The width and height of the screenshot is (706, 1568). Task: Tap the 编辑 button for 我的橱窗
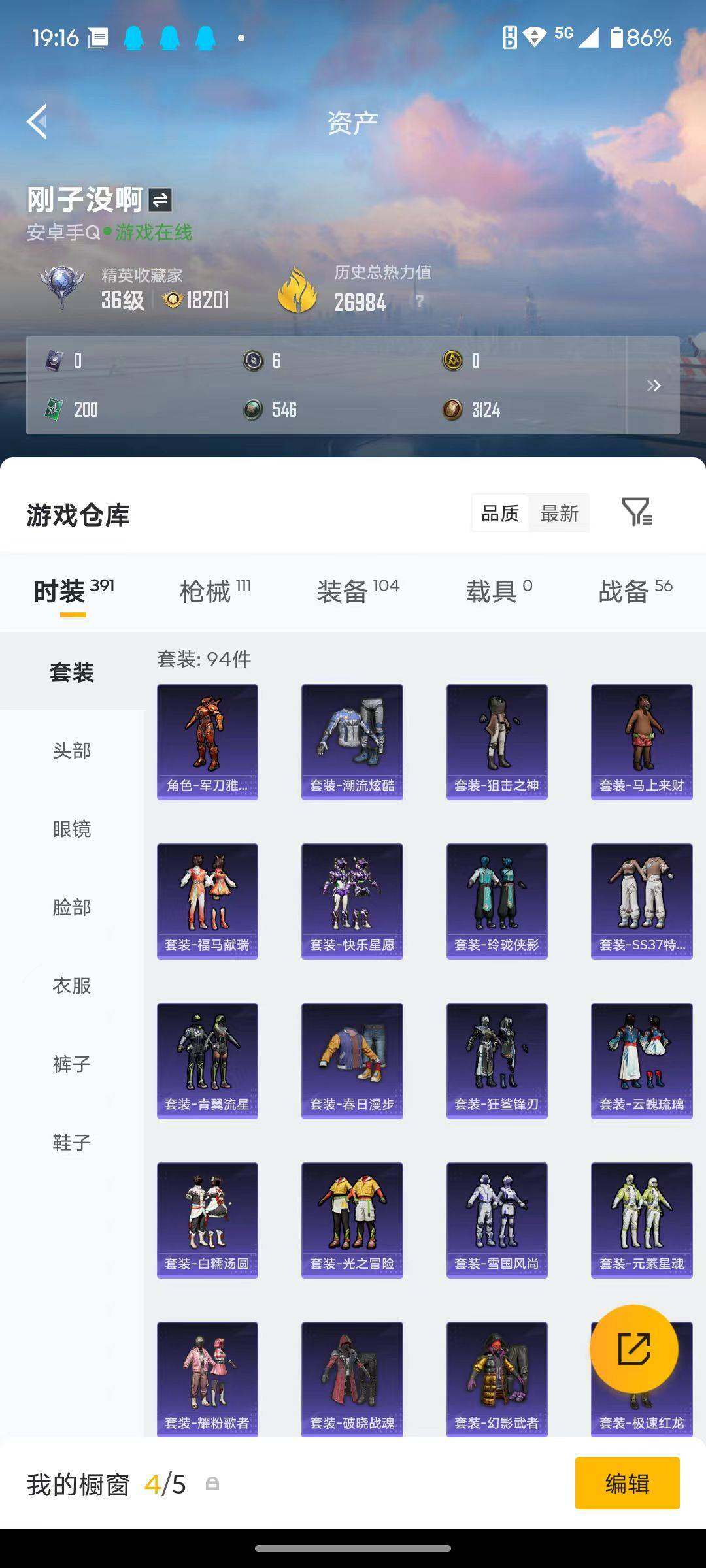pyautogui.click(x=627, y=1484)
